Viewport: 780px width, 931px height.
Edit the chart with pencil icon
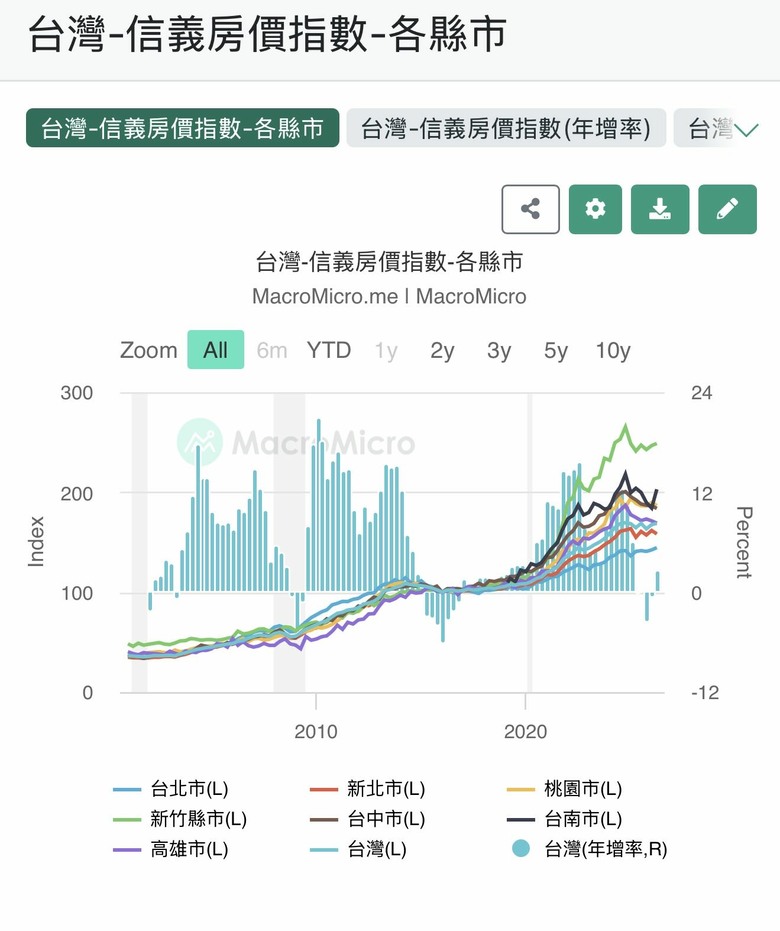tap(728, 209)
